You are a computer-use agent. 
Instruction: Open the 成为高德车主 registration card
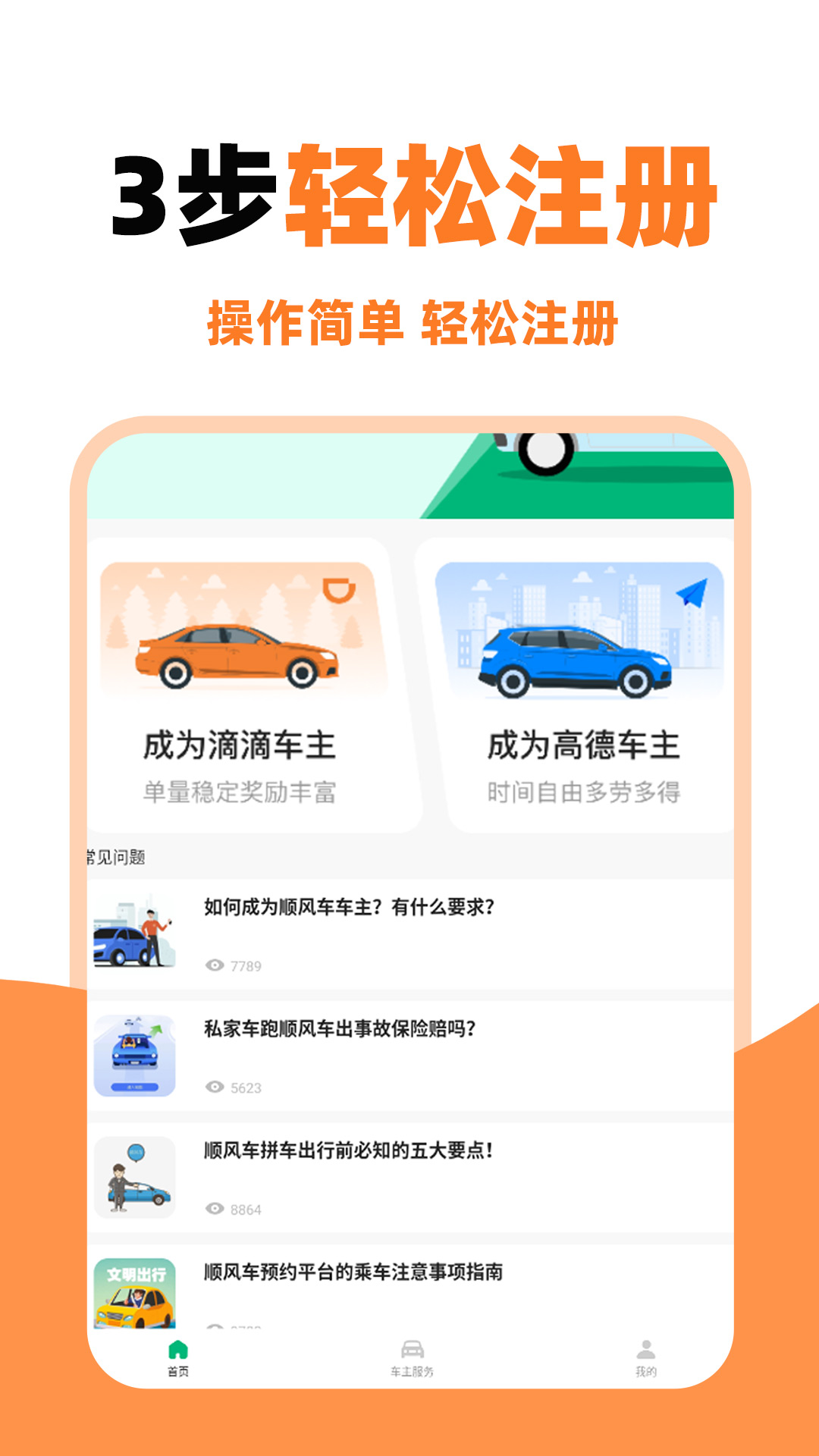(x=584, y=682)
